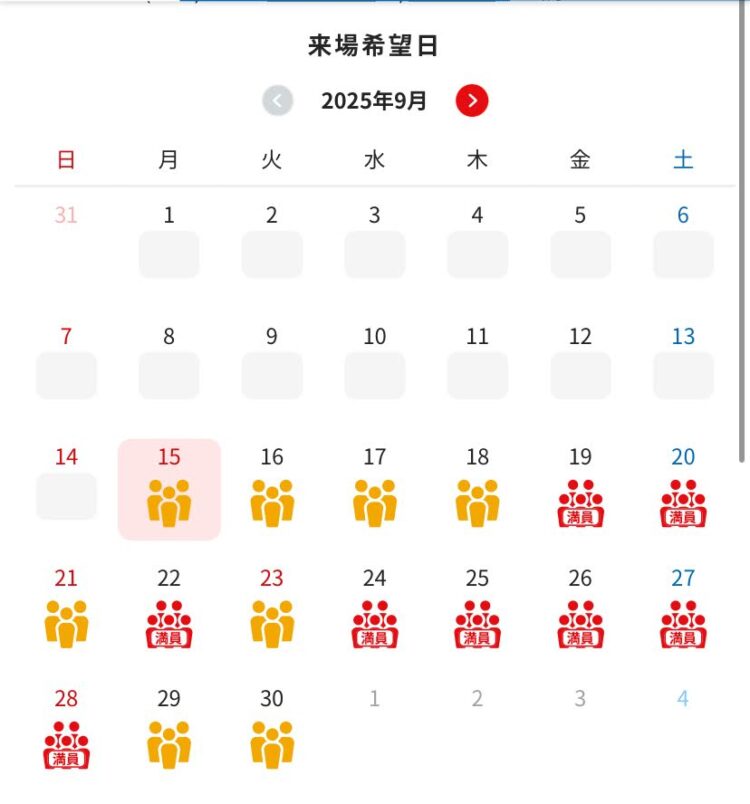This screenshot has height=804, width=750.
Task: Choose September 30 as visit date
Action: point(272,732)
